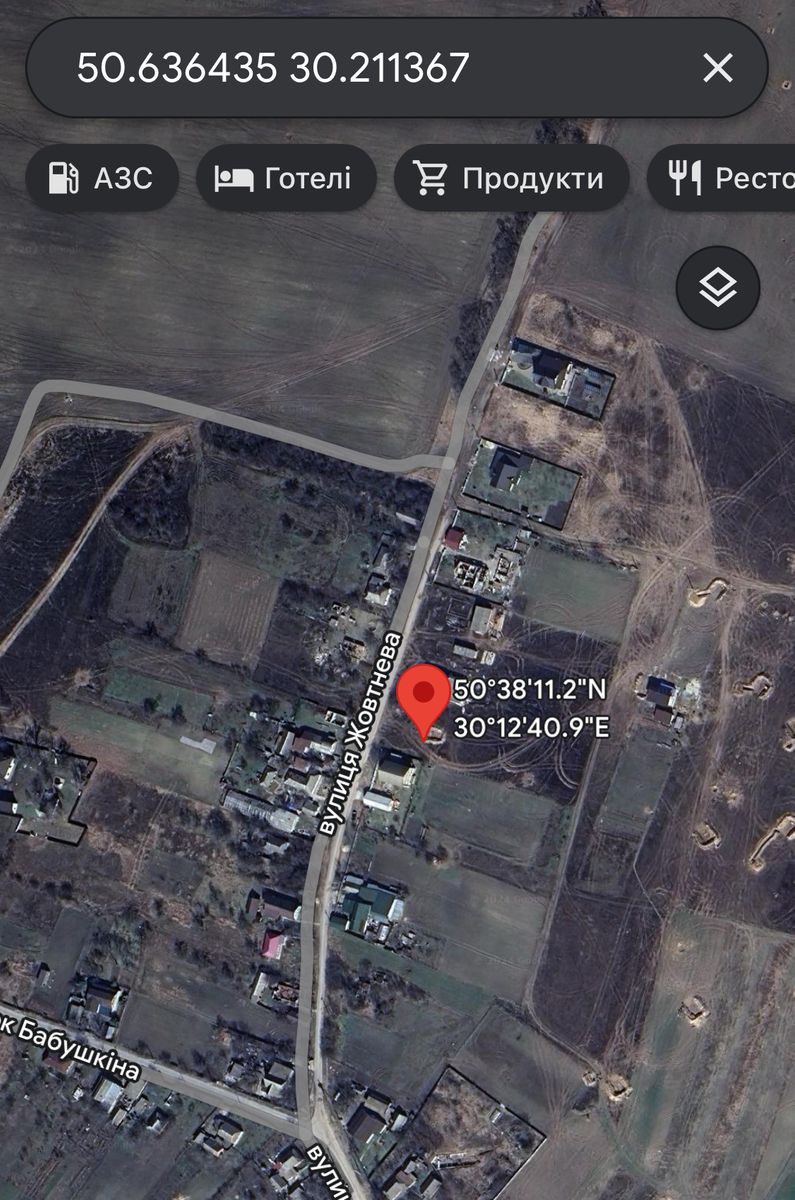
Task: Select the restaurants chip
Action: point(727,179)
